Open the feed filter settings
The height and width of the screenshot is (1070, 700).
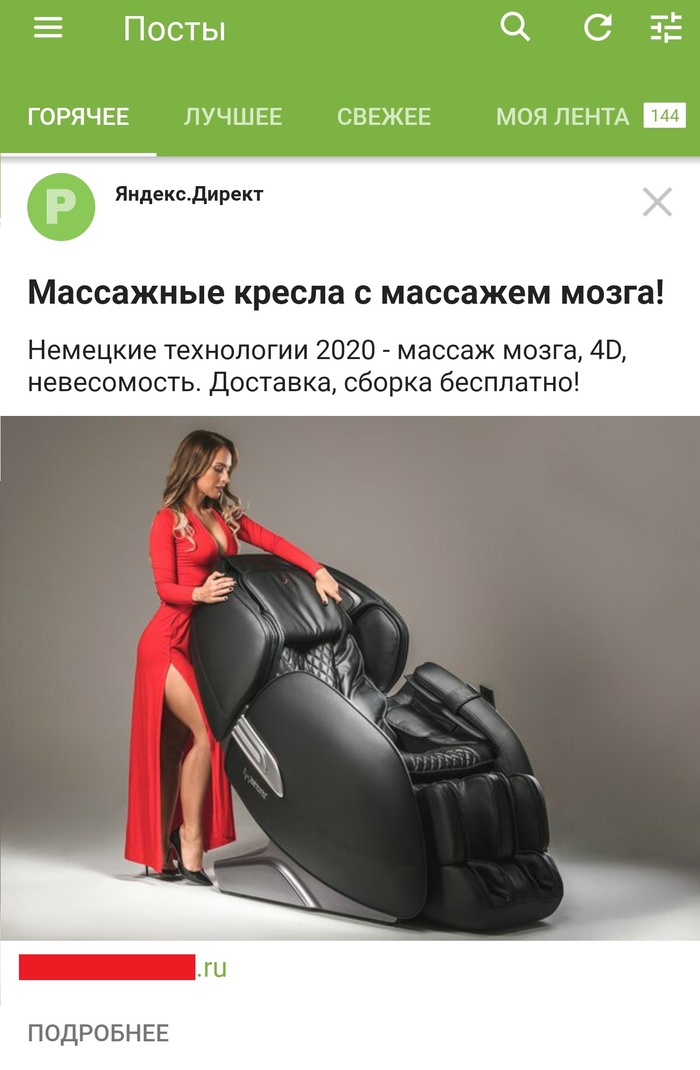(665, 28)
